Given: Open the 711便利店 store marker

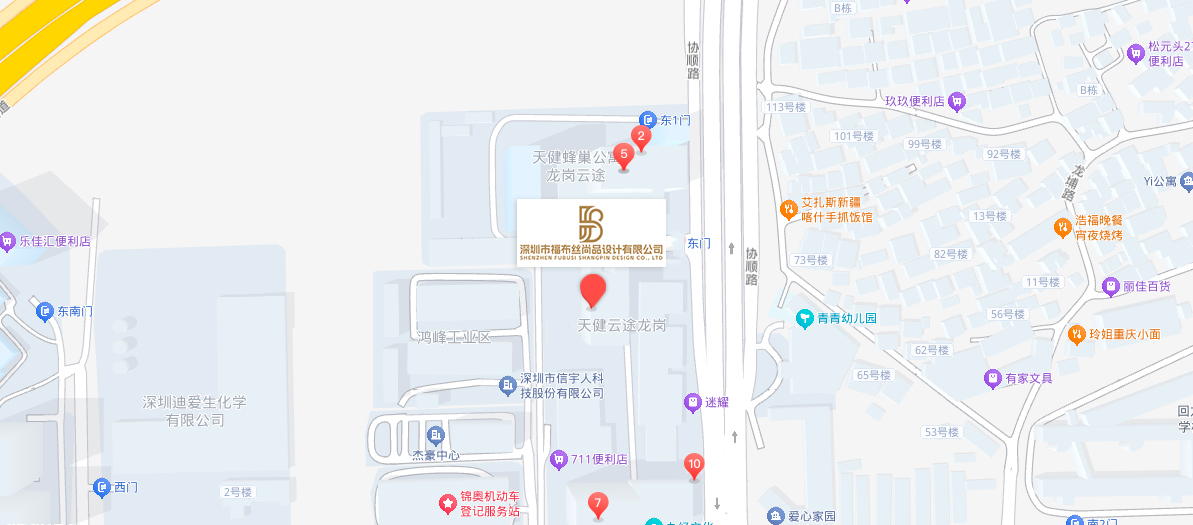Looking at the screenshot, I should click(559, 460).
